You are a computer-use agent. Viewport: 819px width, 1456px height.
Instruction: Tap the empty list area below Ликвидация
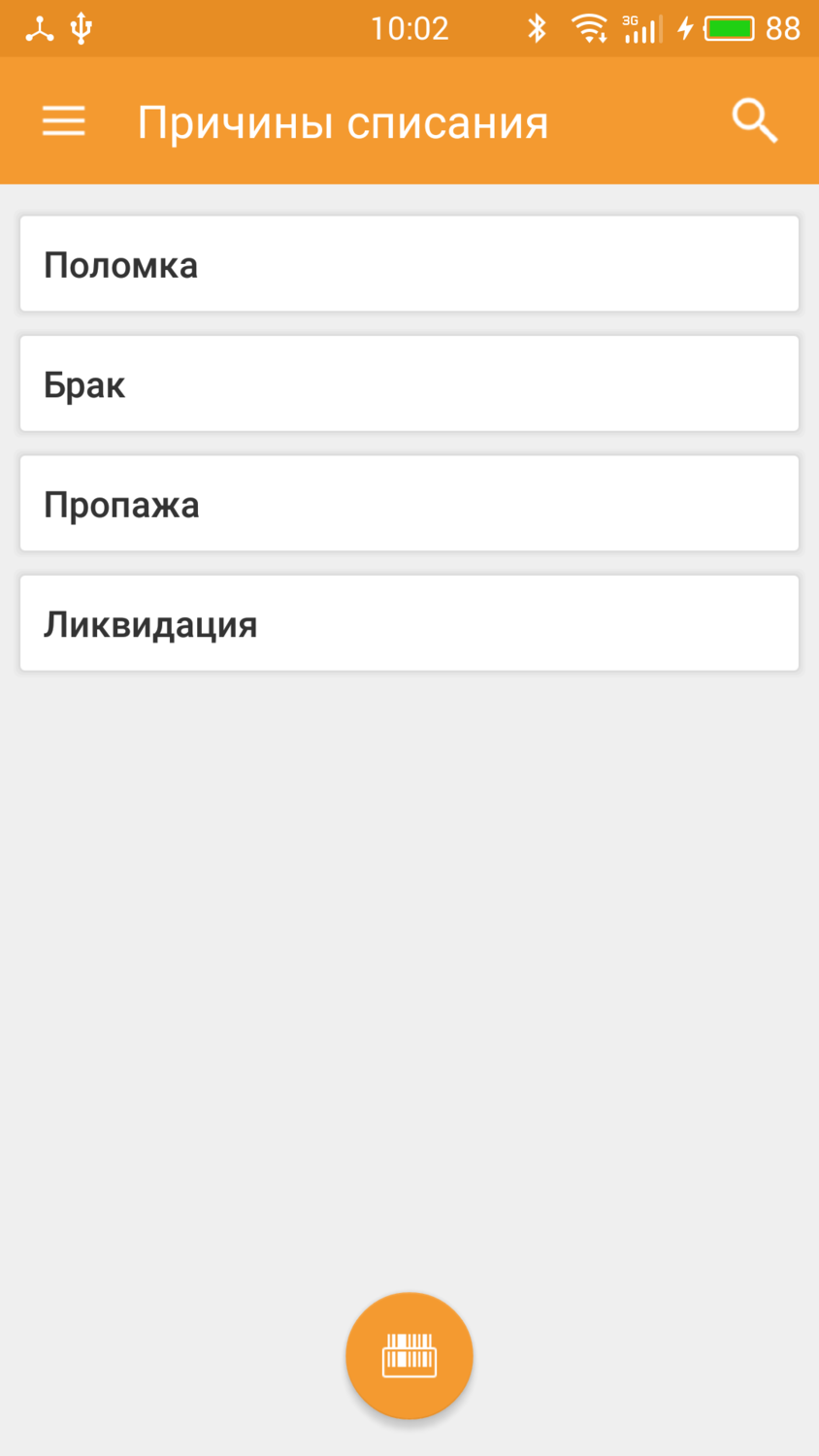pos(409,922)
